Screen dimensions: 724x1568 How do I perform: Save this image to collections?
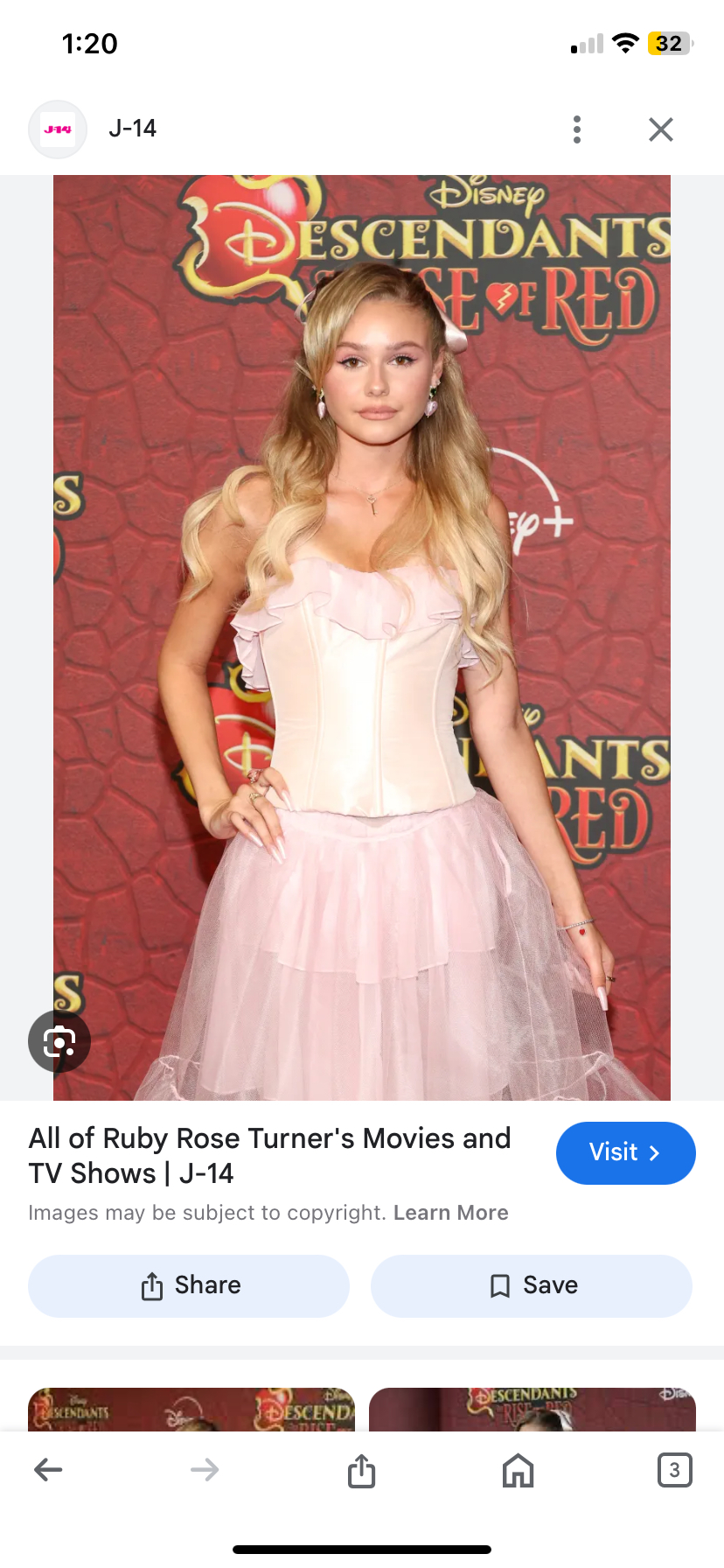532,1285
